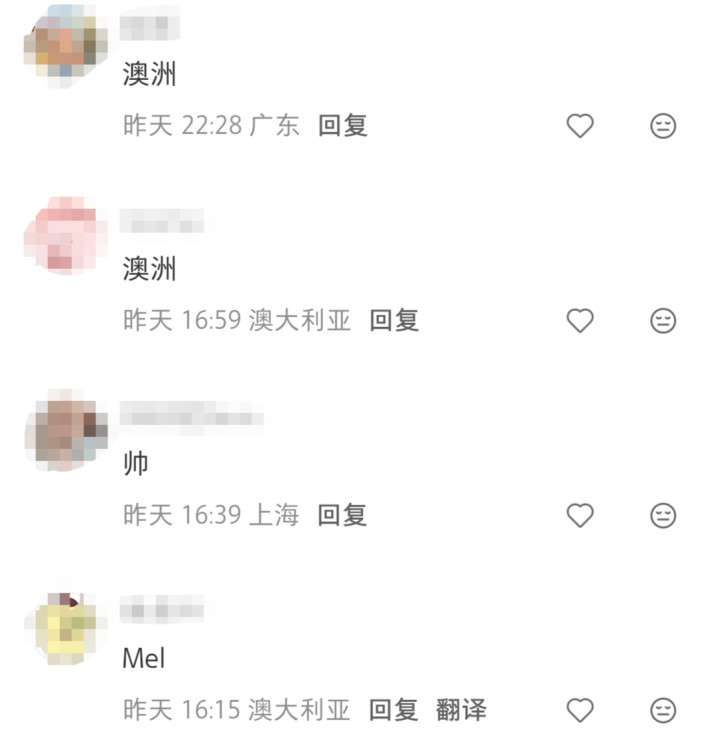Image resolution: width=720 pixels, height=732 pixels.
Task: Reply to the 16:59 澳大利亚 comment
Action: pos(394,321)
